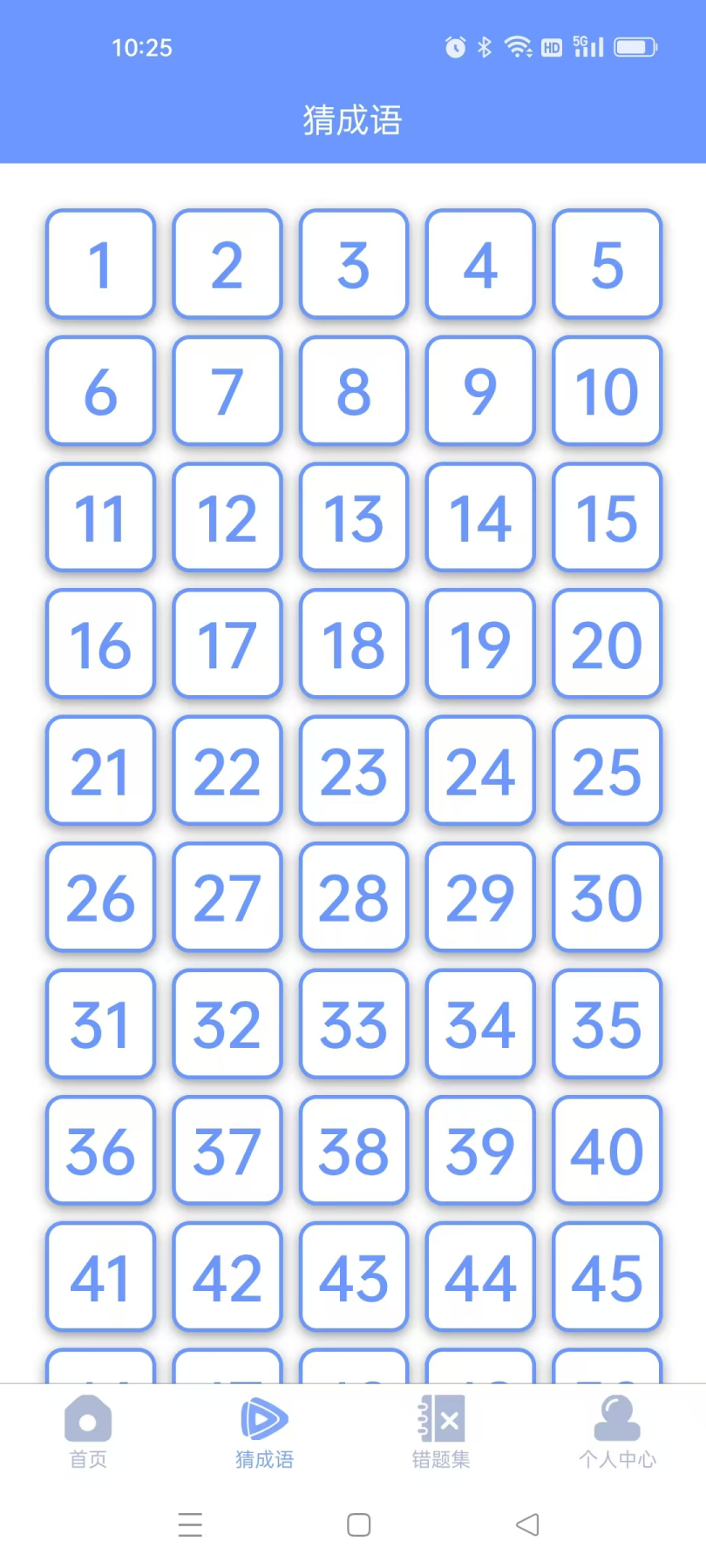Viewport: 706px width, 1568px height.
Task: Tap the system home button
Action: [358, 1524]
